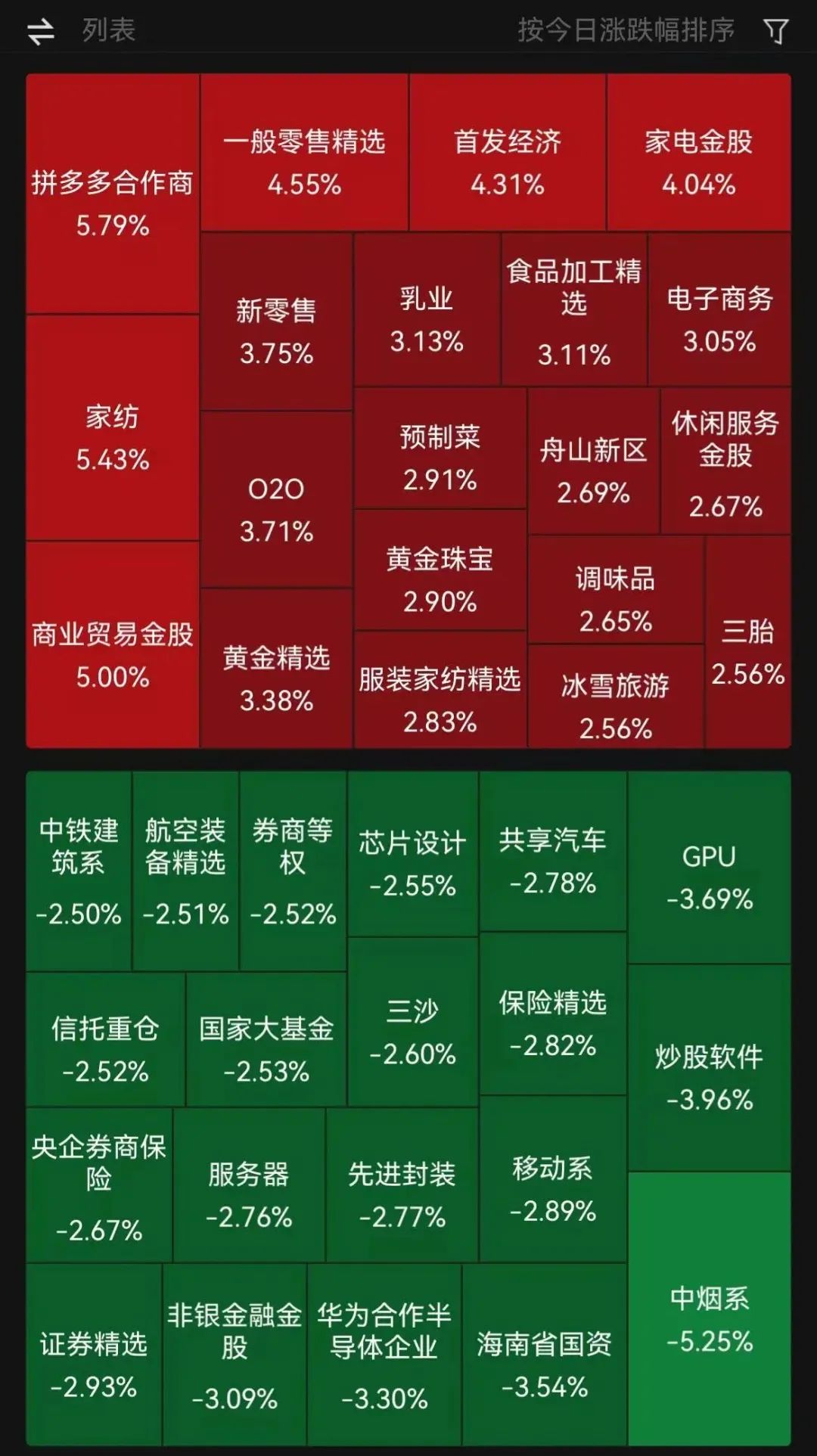Click the 黄金精选 tile

click(x=276, y=681)
